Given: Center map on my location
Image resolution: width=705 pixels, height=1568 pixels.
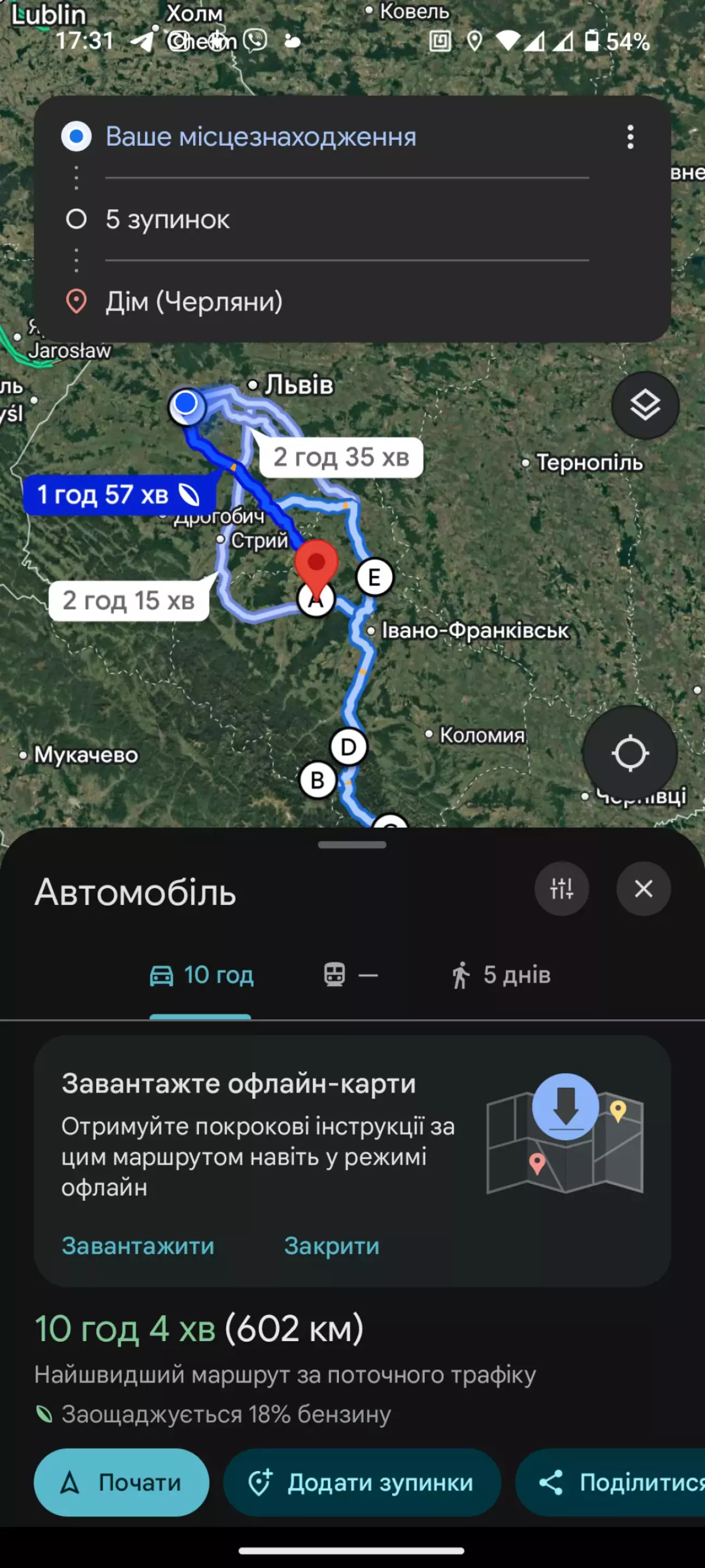Looking at the screenshot, I should pyautogui.click(x=629, y=754).
